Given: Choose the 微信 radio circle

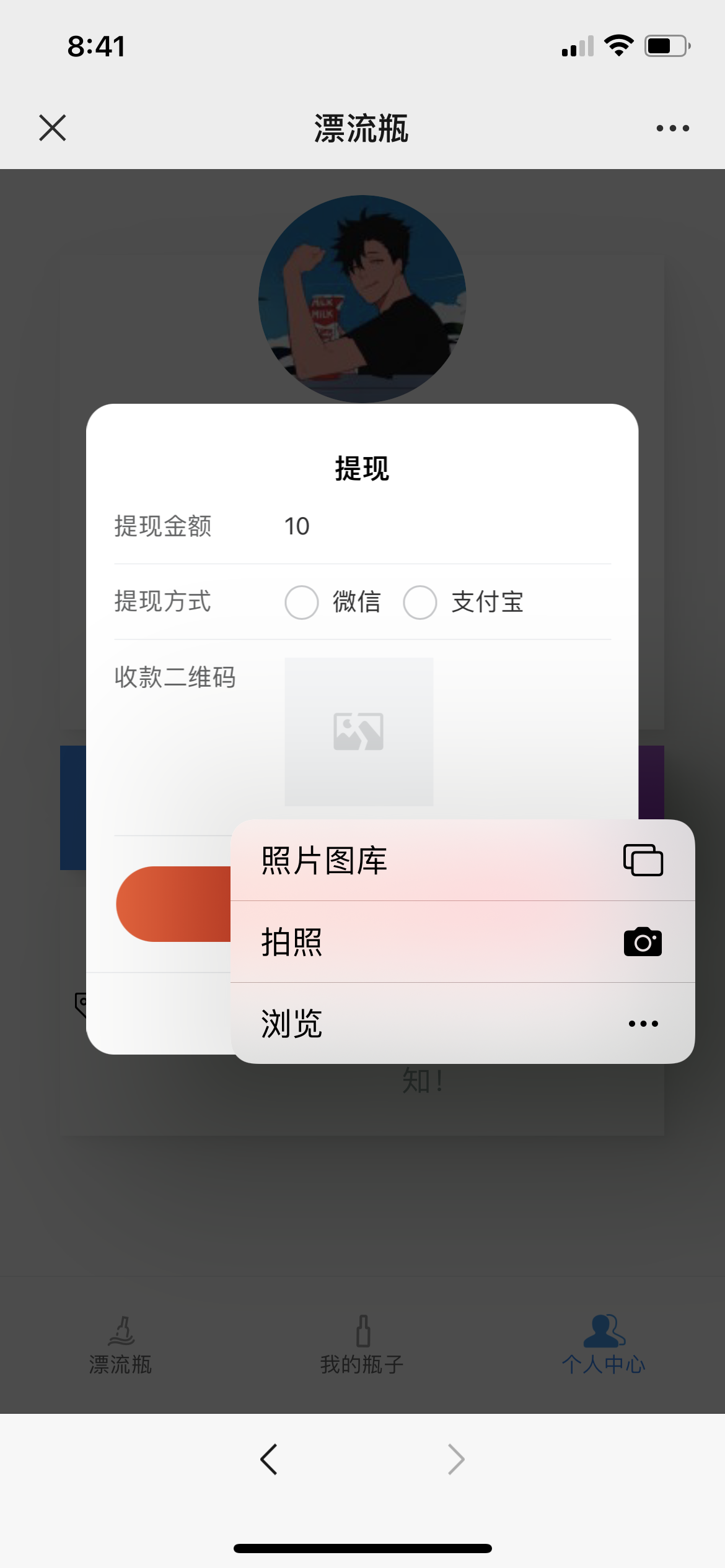Looking at the screenshot, I should click(x=302, y=601).
